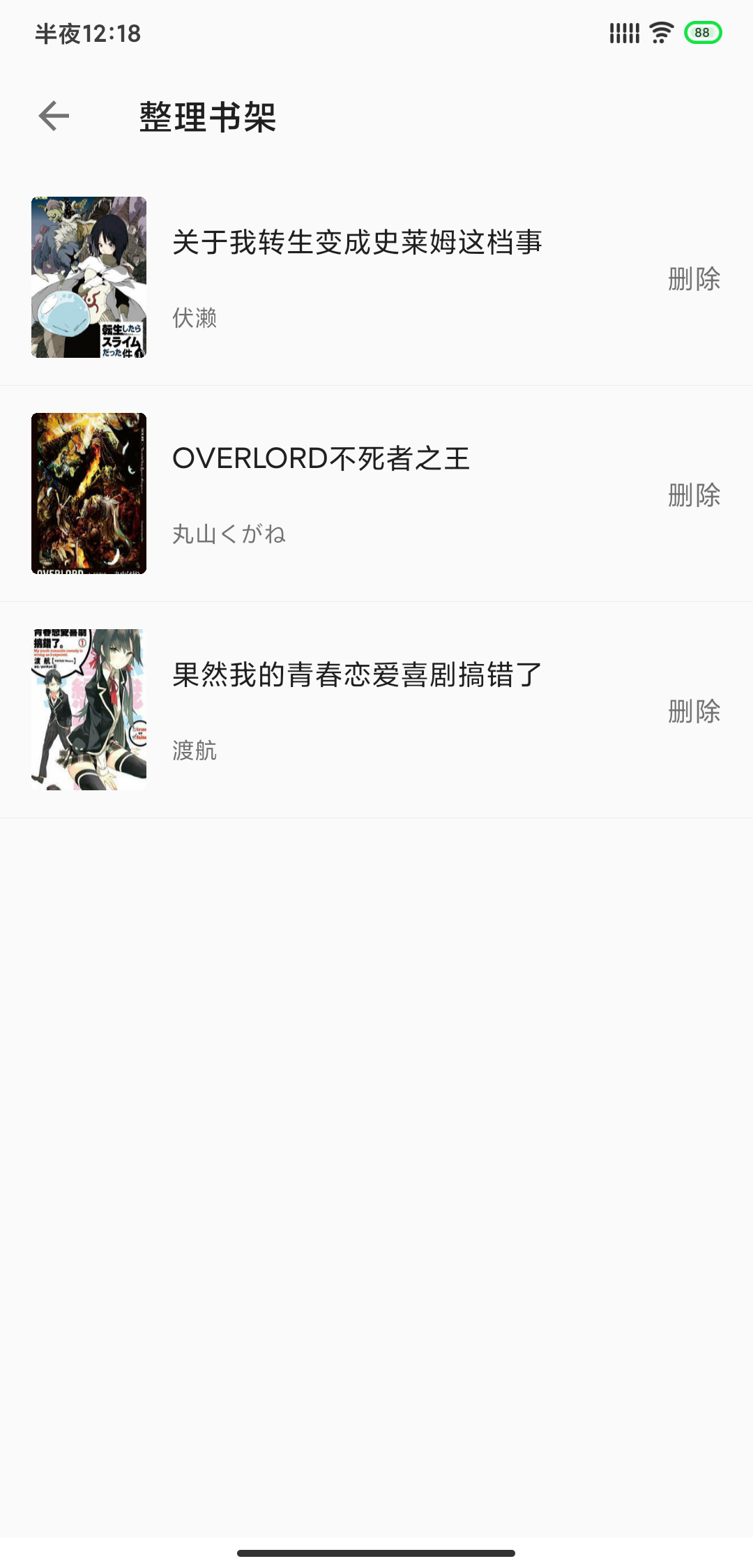Open the OVERLORD不死者之王 row

[x=376, y=494]
